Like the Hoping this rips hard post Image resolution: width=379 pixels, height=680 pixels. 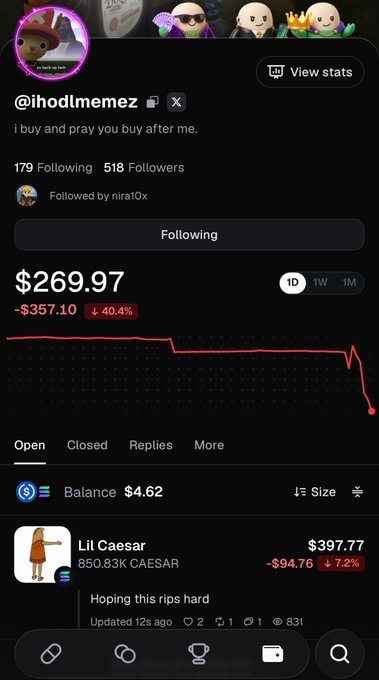(193, 622)
